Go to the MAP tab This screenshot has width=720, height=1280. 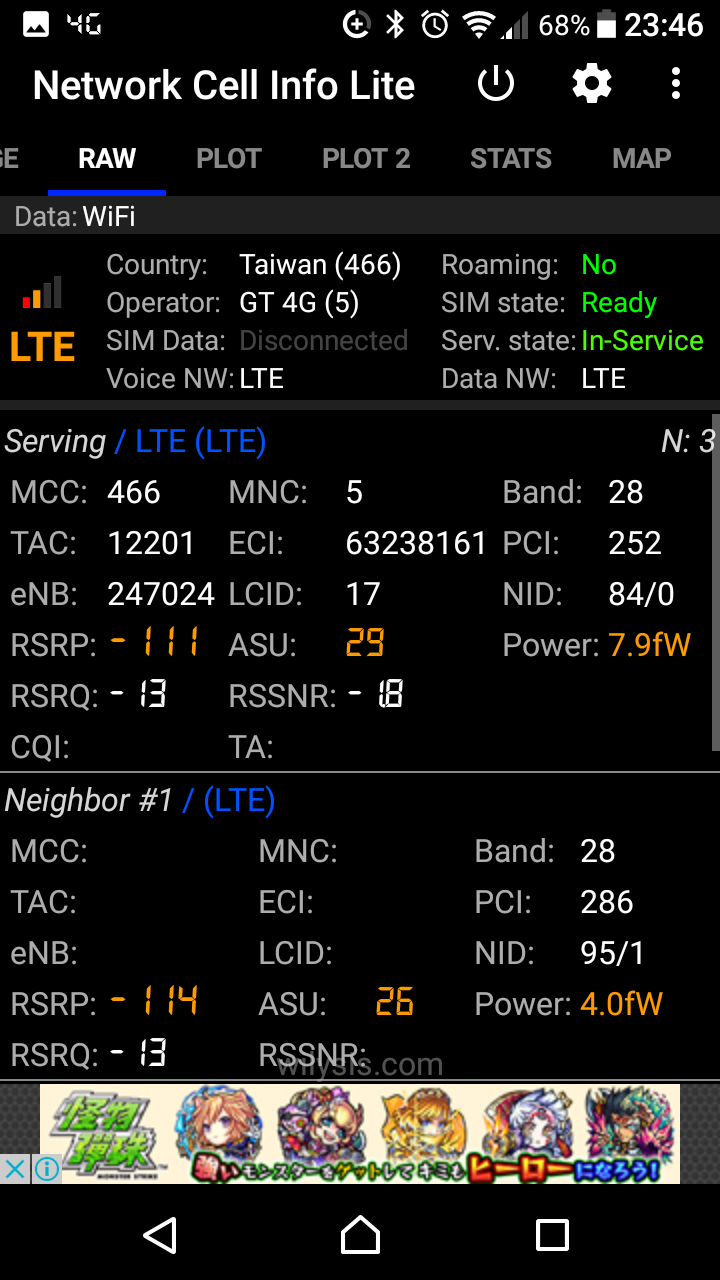pos(641,159)
